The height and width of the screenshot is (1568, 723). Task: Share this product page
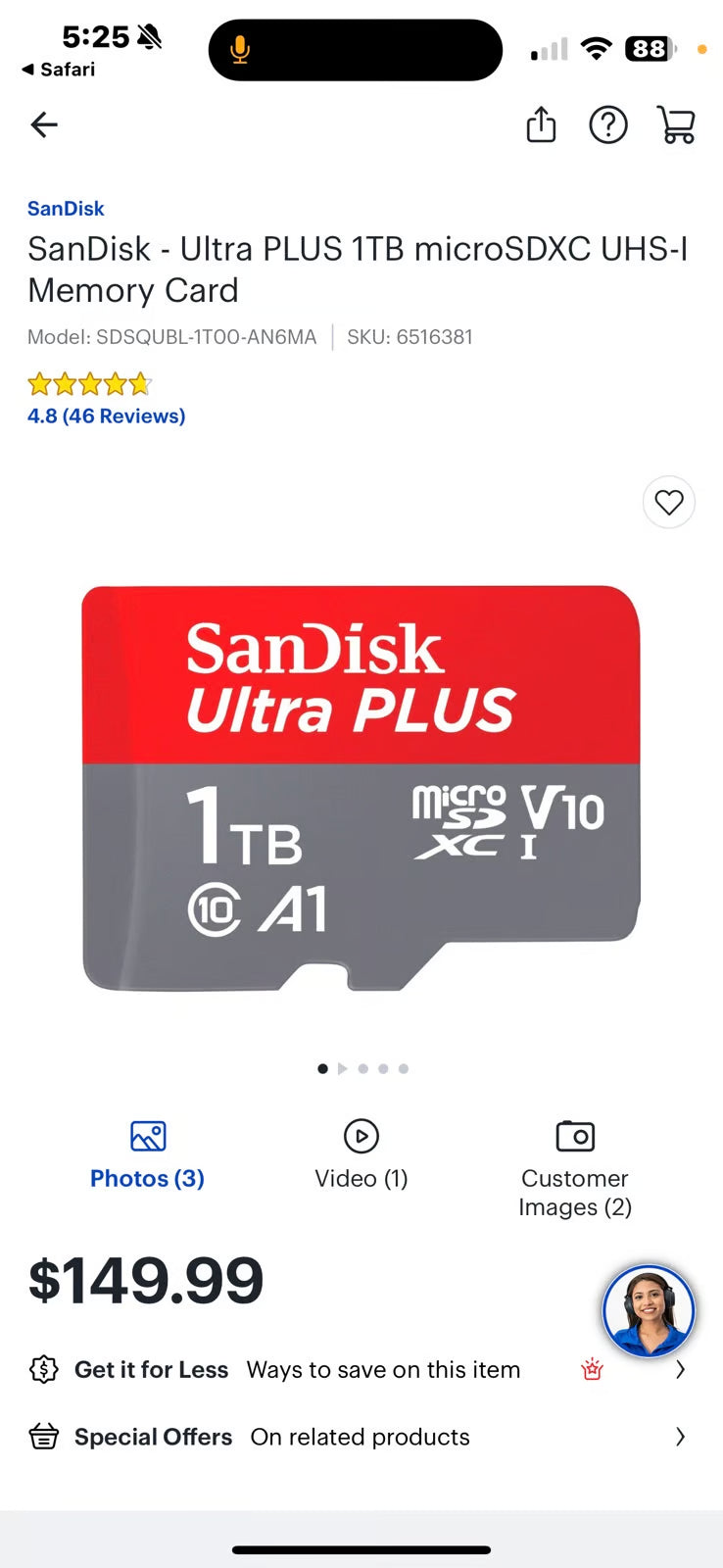point(541,124)
